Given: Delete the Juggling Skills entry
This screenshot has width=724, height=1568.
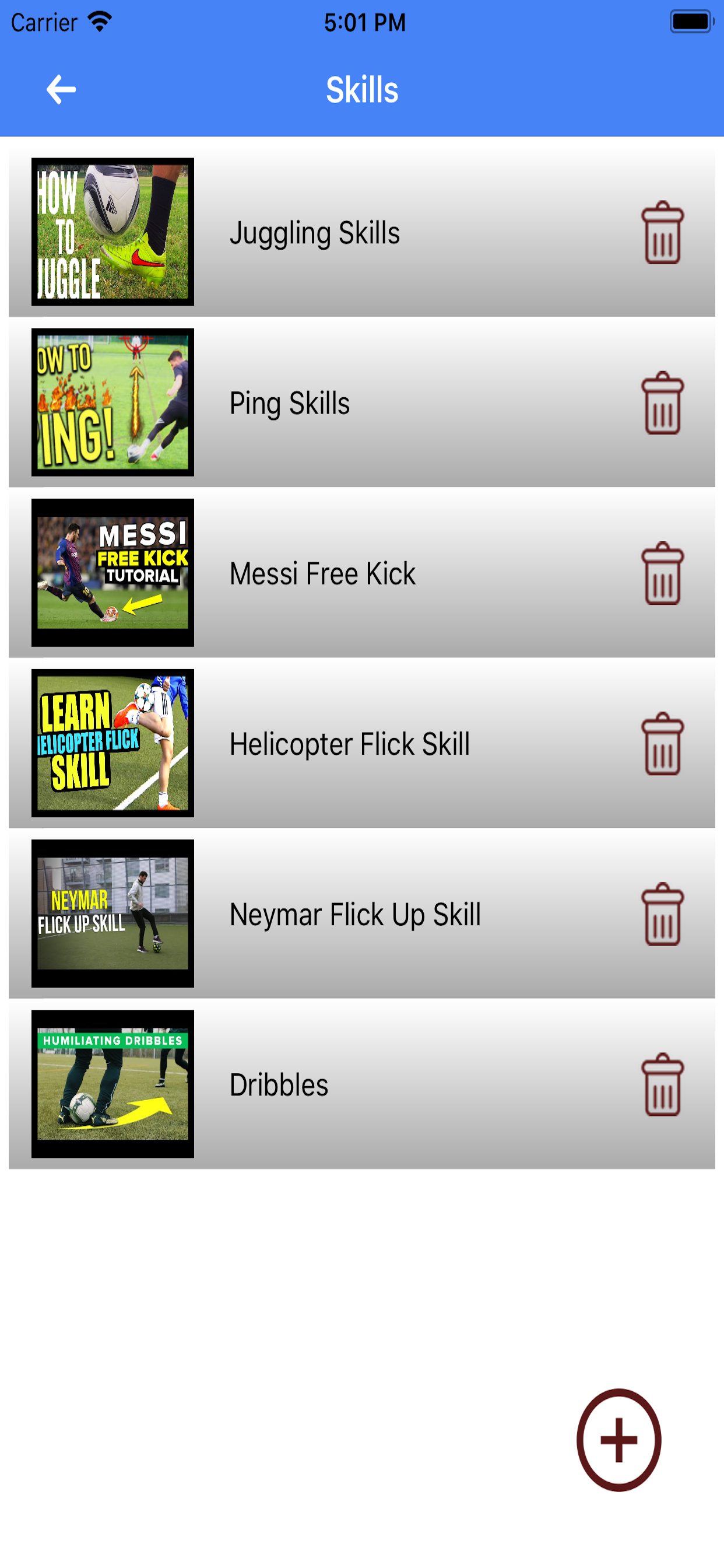Looking at the screenshot, I should pyautogui.click(x=662, y=232).
